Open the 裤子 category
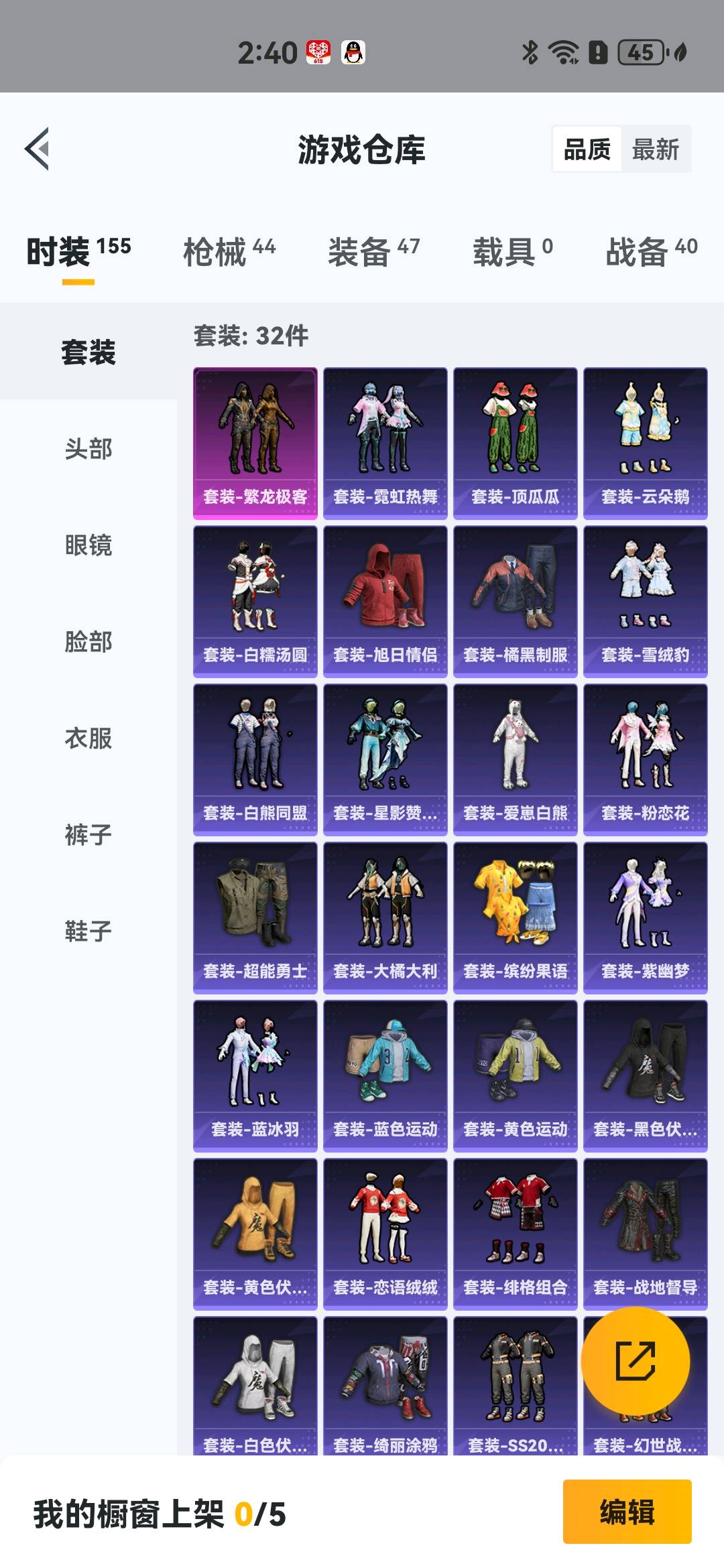Screen dimensions: 724x1568 coord(88,834)
